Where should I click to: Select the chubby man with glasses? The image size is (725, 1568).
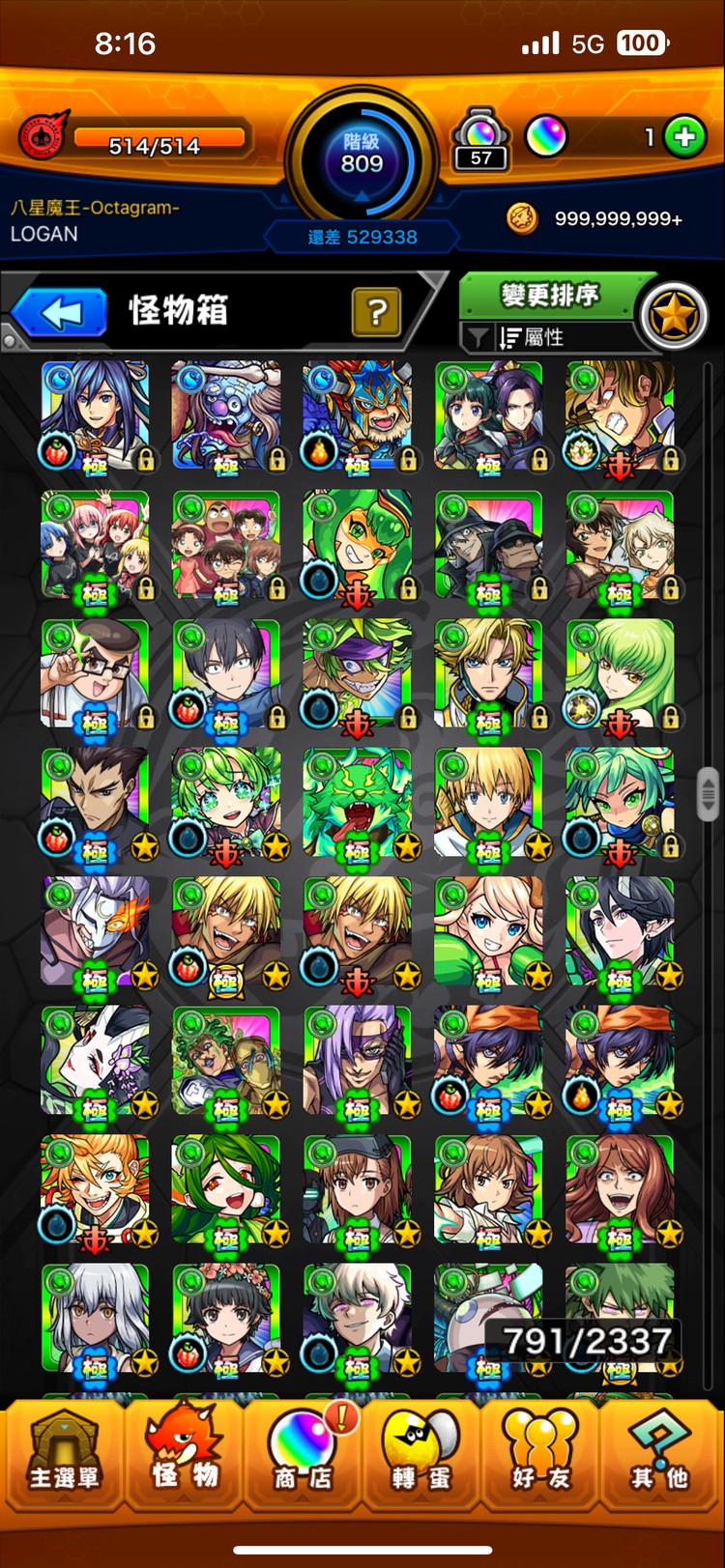pos(95,674)
